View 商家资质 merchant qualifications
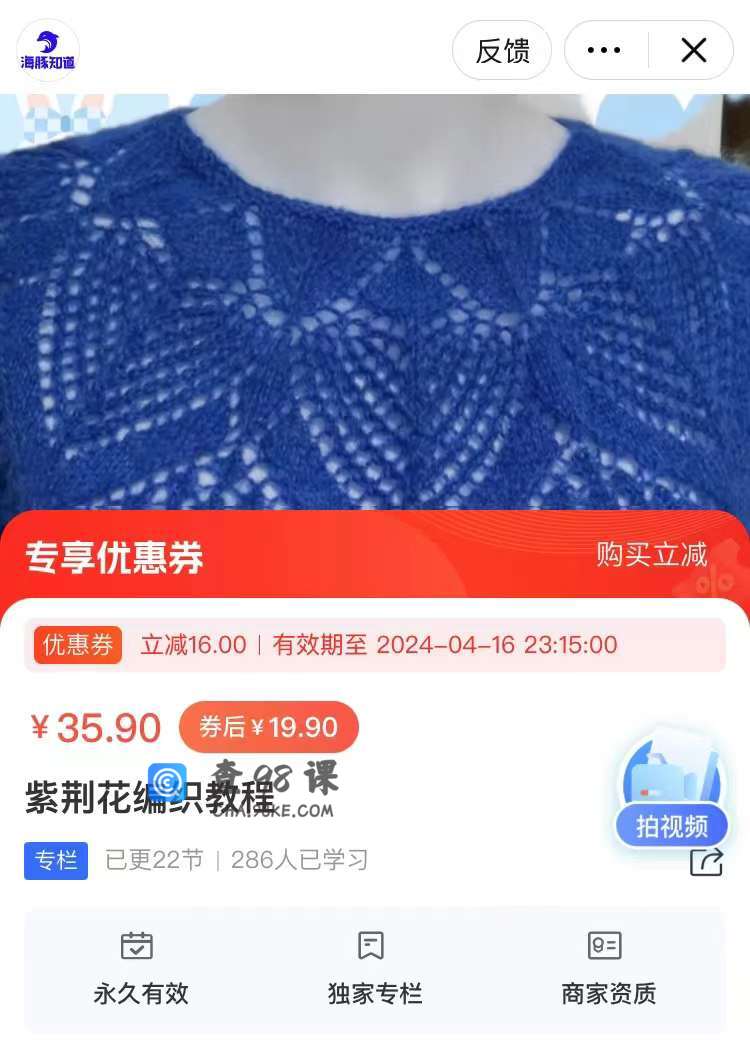750x1047 pixels. [x=608, y=970]
